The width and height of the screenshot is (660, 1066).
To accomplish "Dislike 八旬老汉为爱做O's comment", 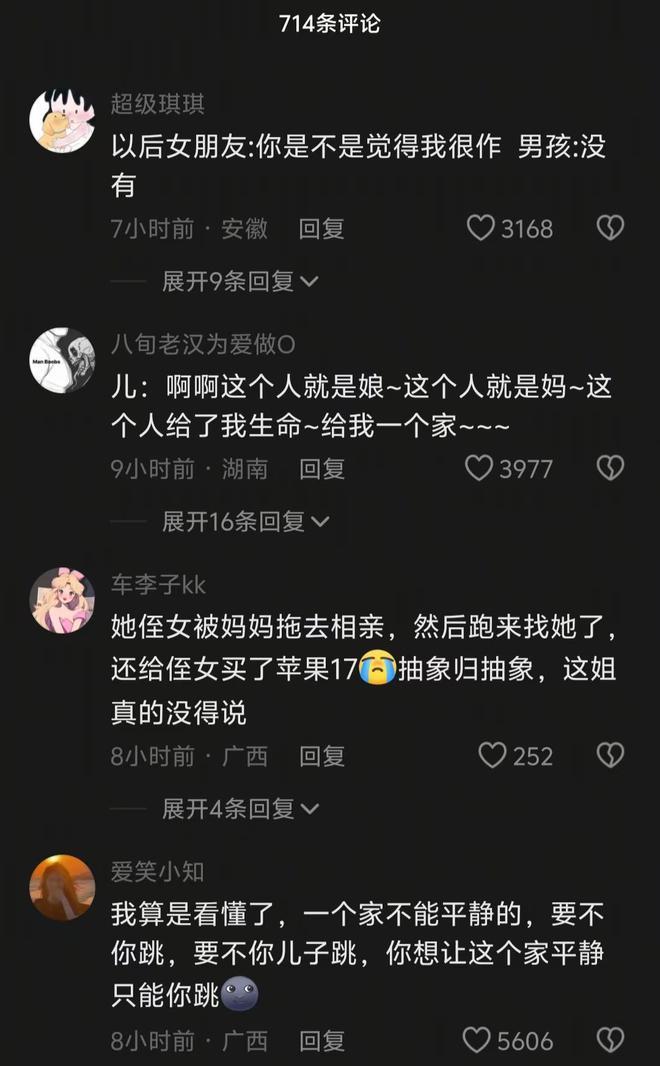I will coord(610,468).
